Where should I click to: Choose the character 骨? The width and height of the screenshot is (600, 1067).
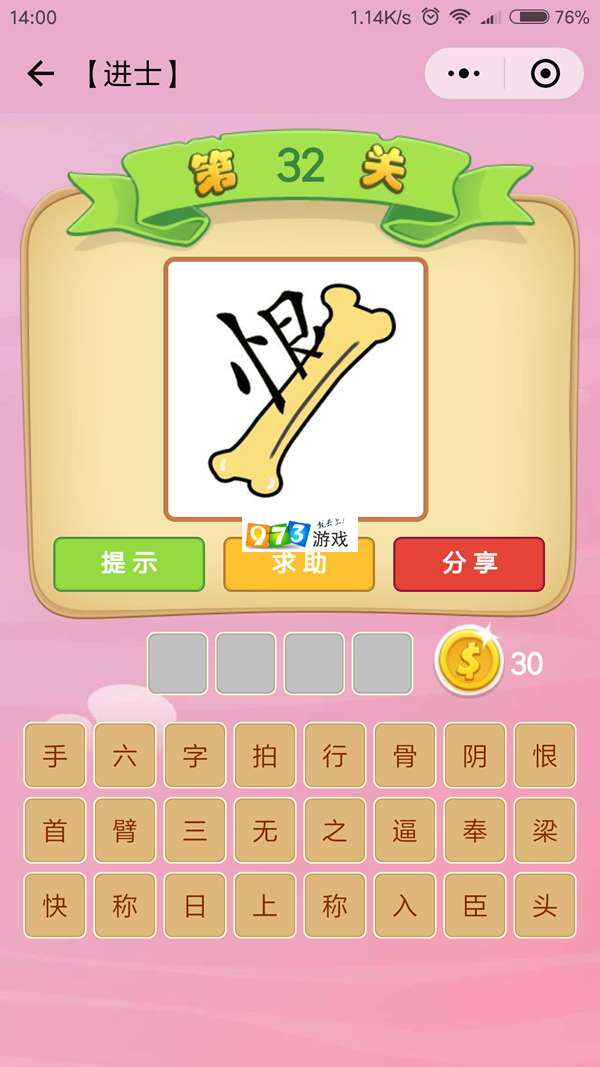[x=405, y=756]
